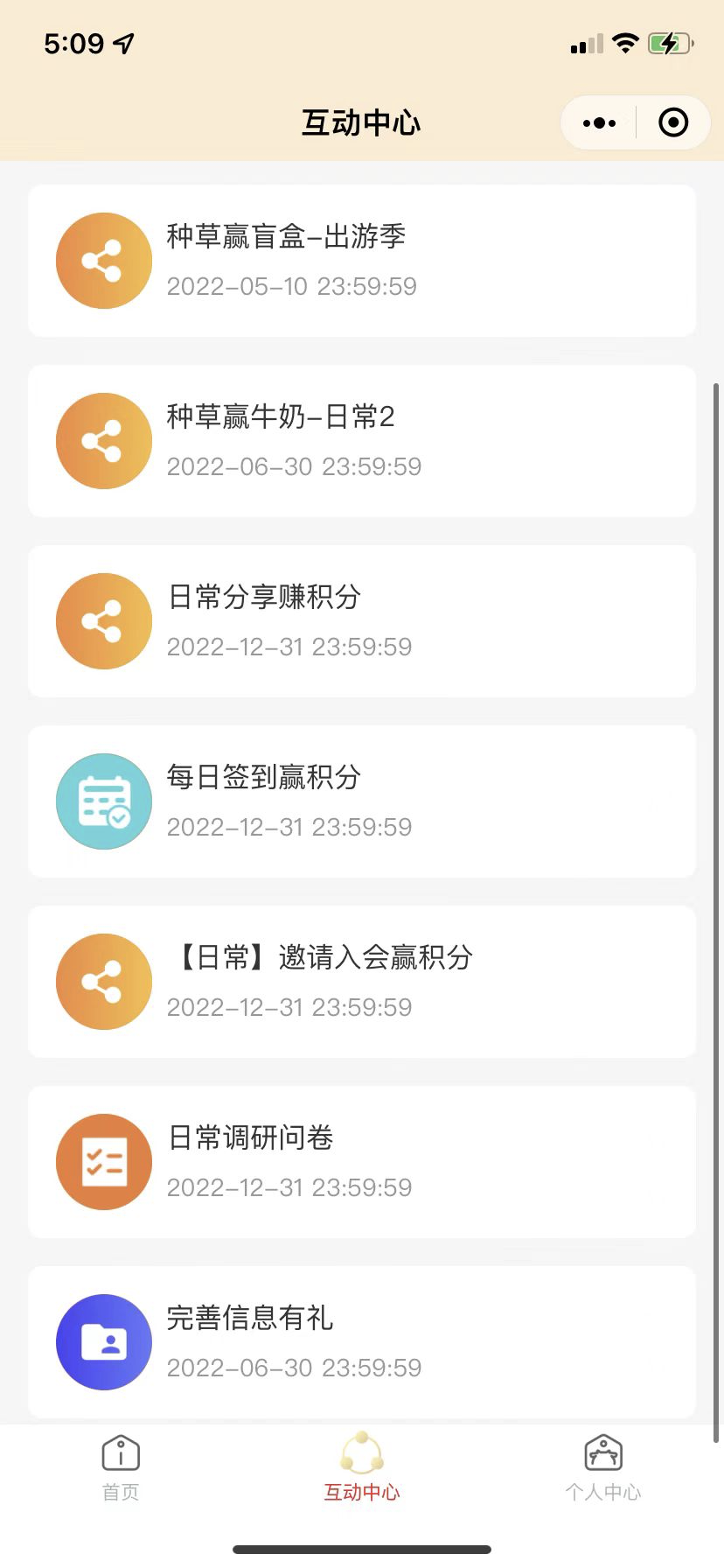Open 每日签到赢积分 daily check-in

(x=362, y=801)
